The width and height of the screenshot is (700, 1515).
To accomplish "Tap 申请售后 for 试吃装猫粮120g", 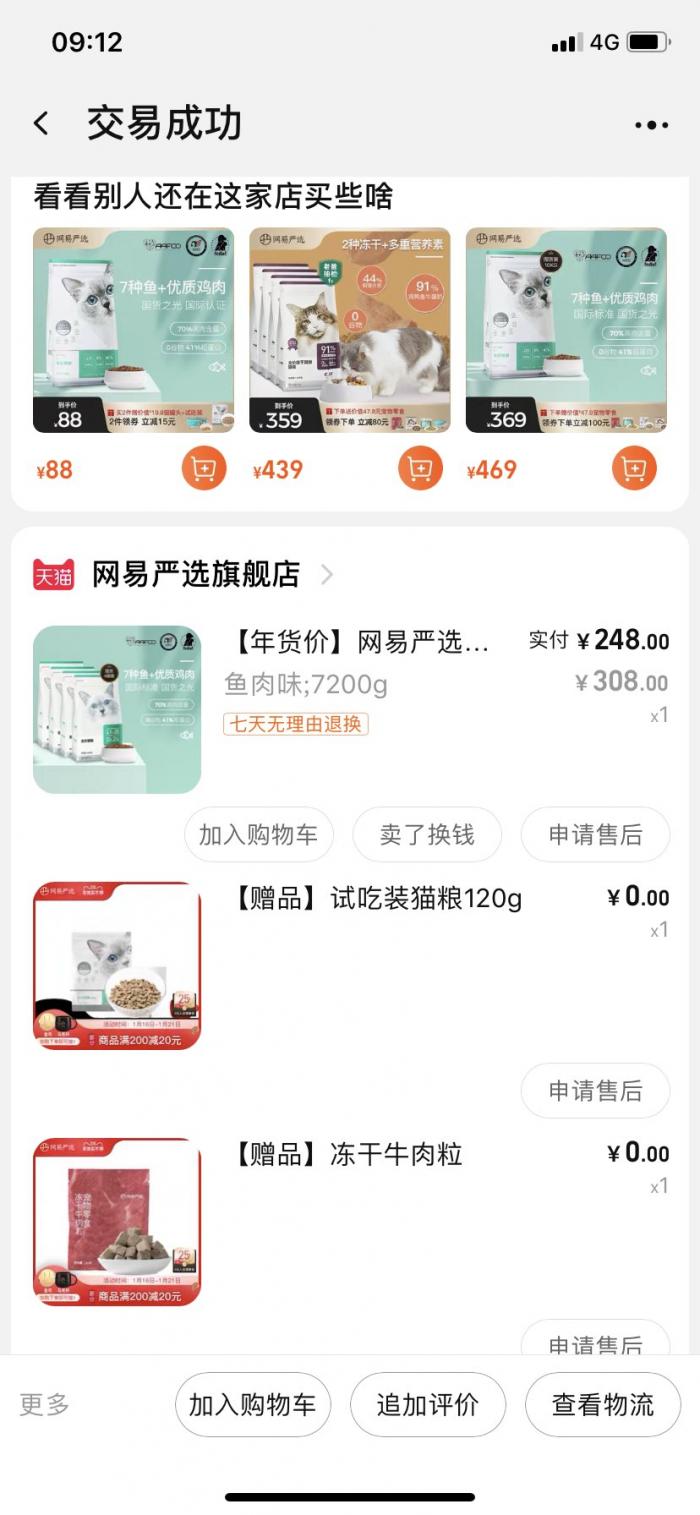I will (595, 1091).
